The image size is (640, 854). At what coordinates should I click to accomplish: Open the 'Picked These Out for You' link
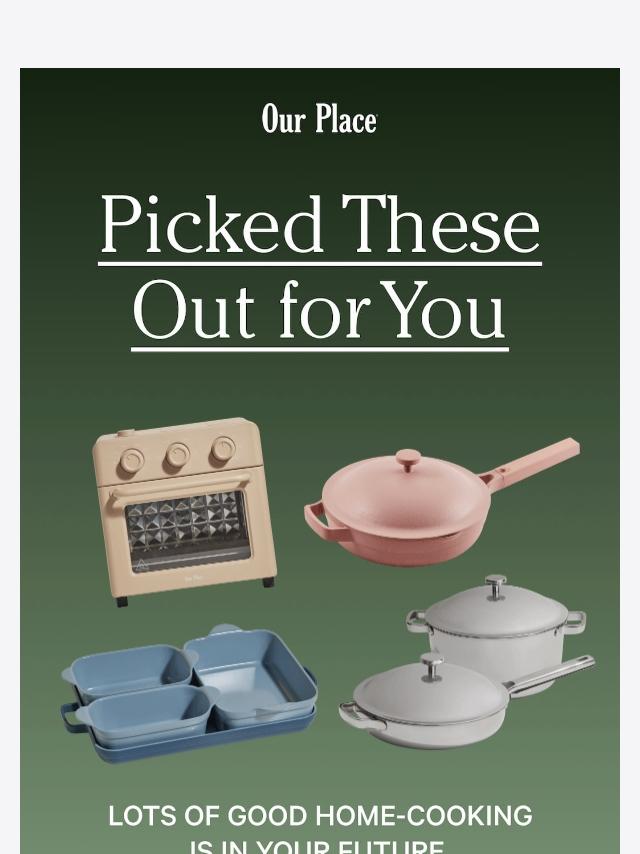320,268
